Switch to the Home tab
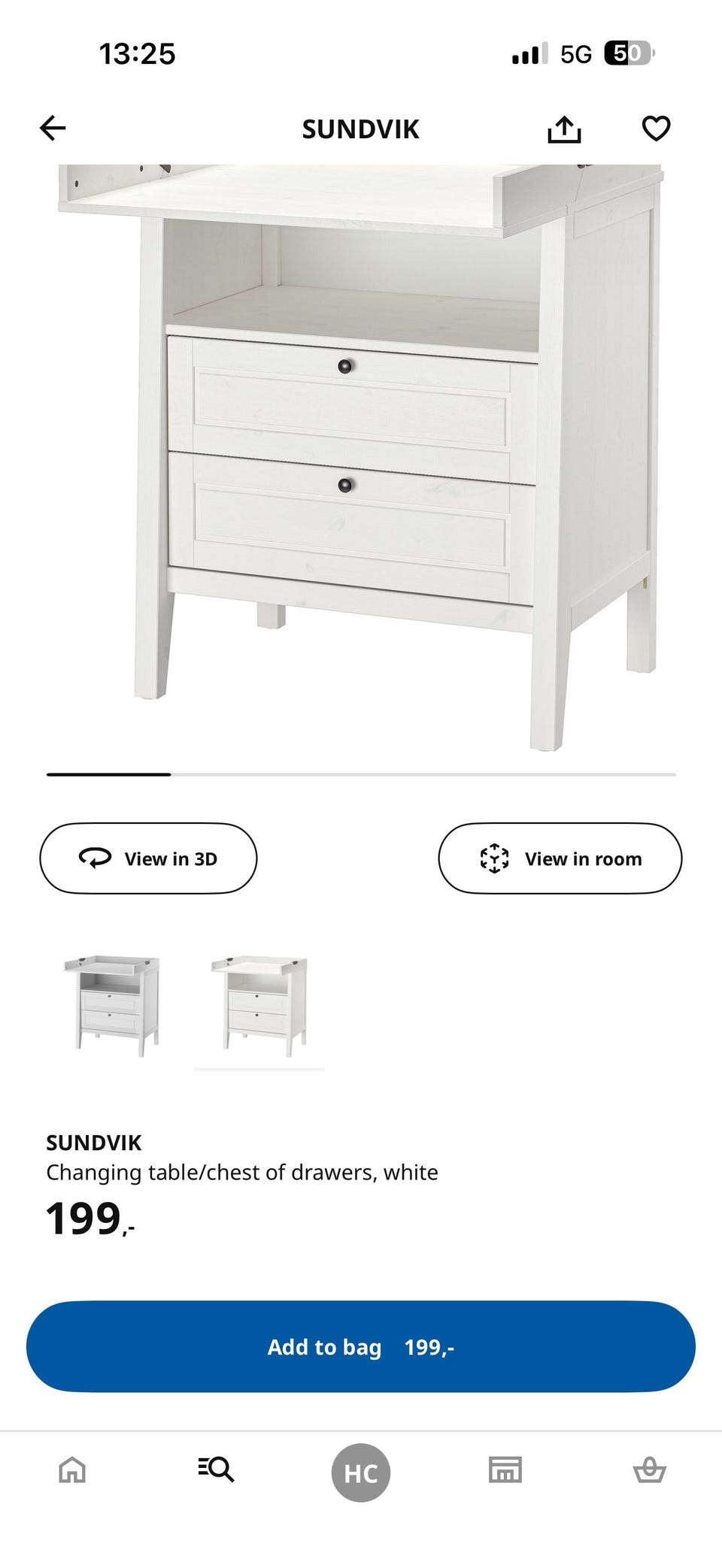 coord(72,1470)
